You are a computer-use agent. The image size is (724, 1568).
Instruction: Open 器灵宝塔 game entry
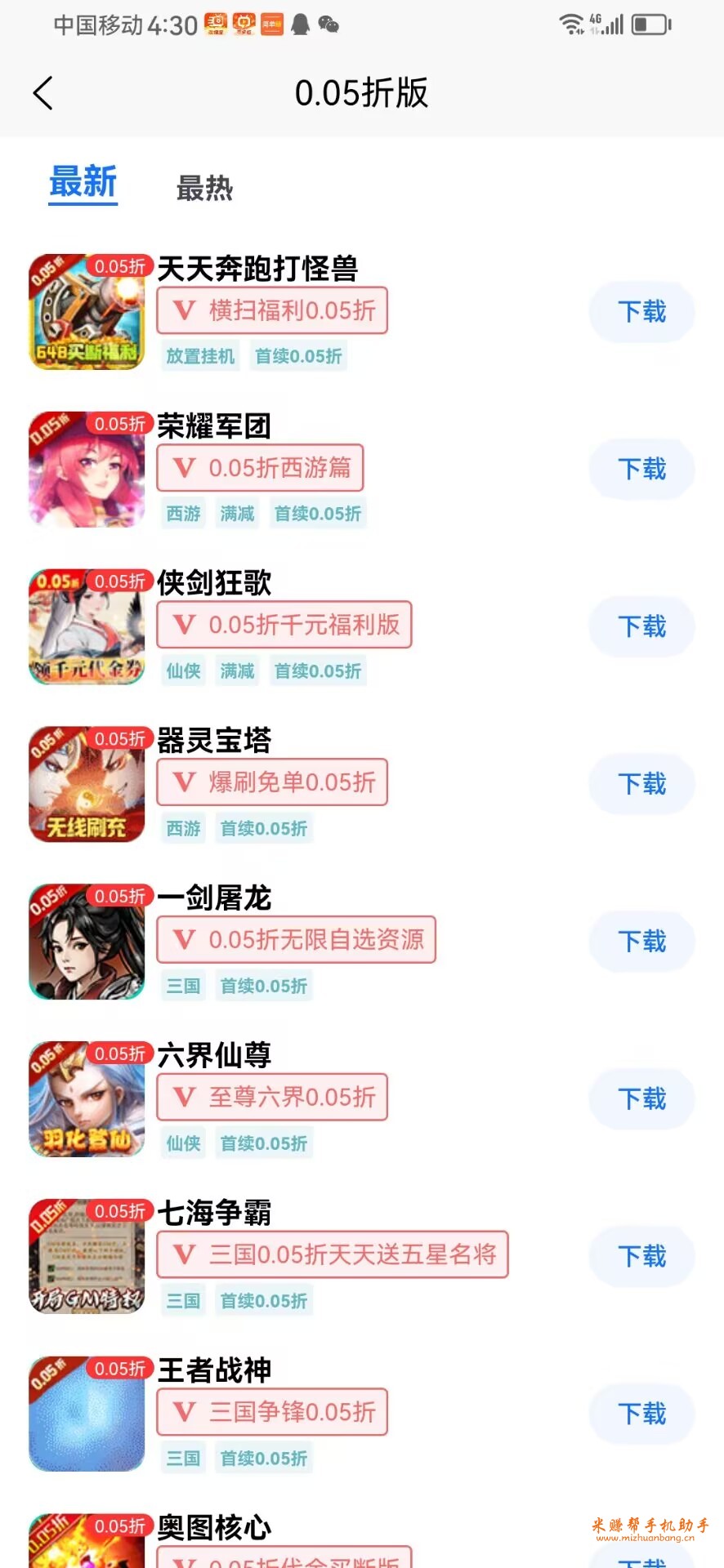(214, 741)
